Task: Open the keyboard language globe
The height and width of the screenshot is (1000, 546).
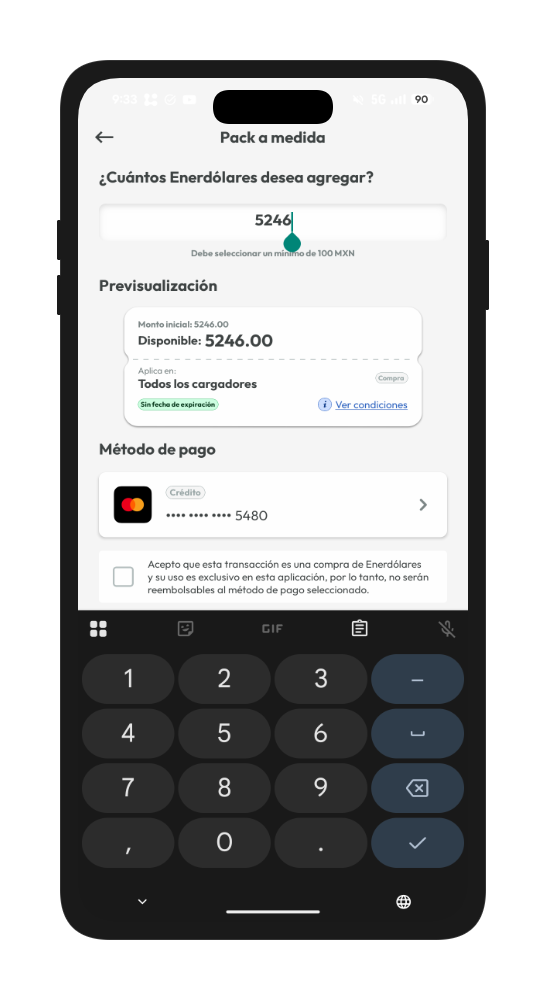Action: (403, 902)
